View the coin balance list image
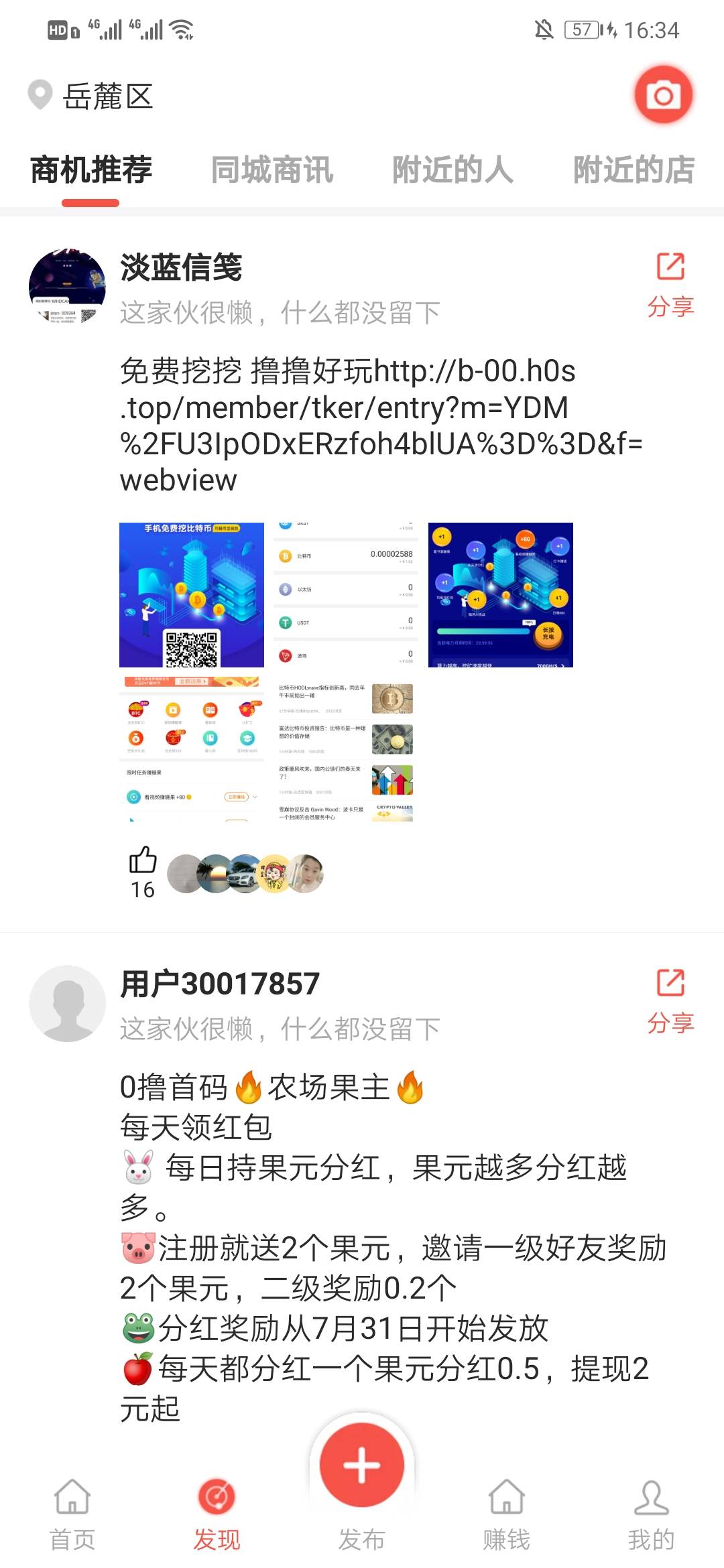This screenshot has height=1568, width=724. (x=346, y=595)
